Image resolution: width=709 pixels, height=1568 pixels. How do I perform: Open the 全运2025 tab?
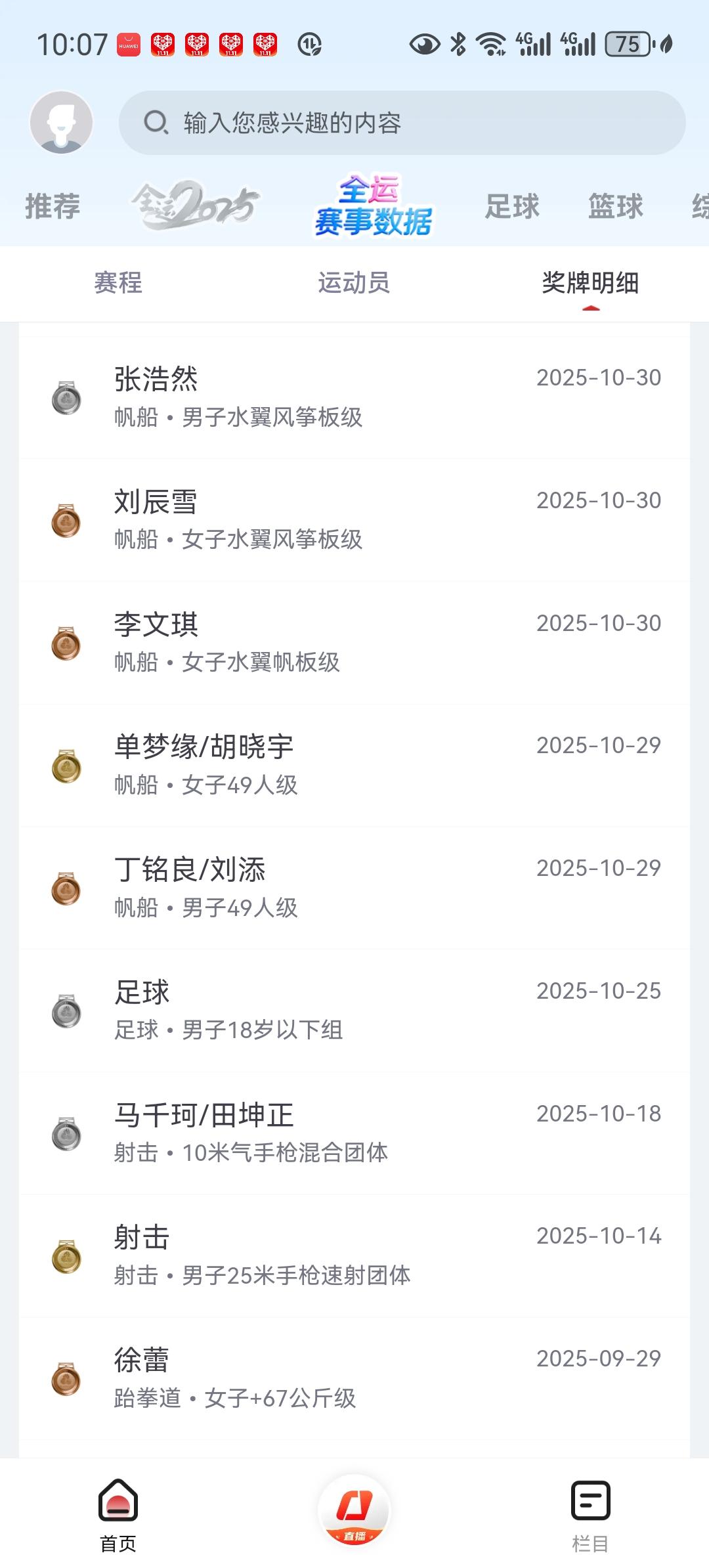[x=195, y=206]
